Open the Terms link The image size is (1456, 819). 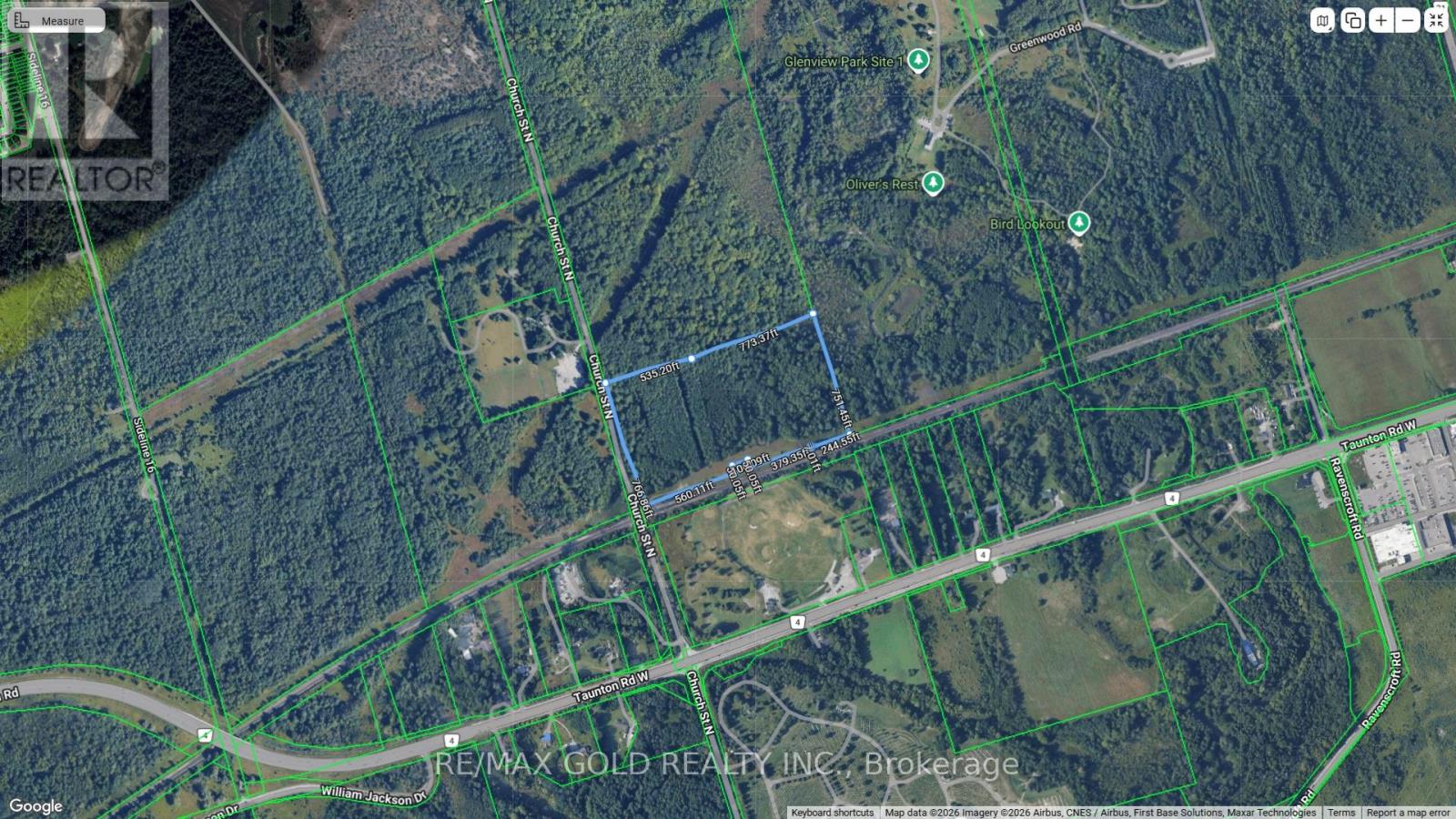point(1340,813)
